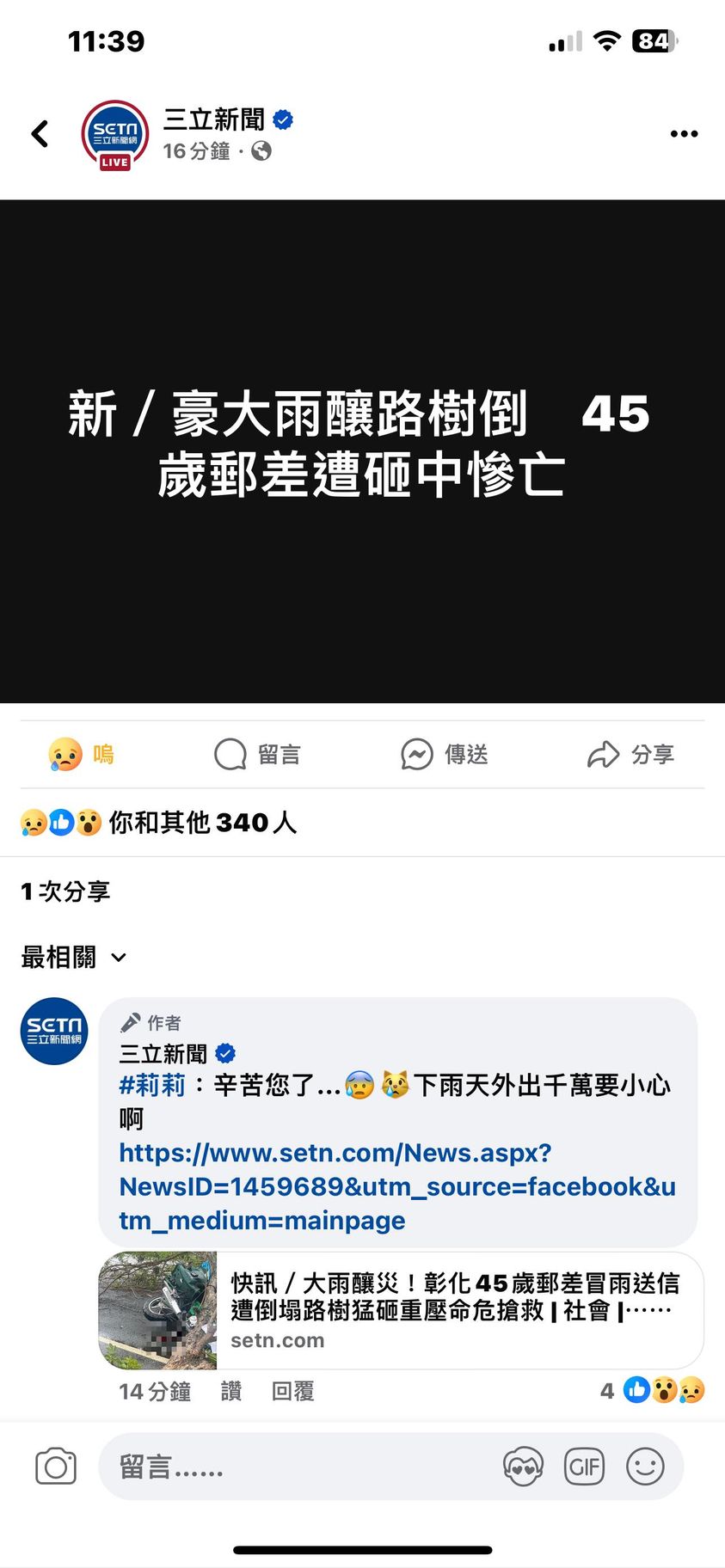Open the avatar sticker picker in the comment box
Screen dimensions: 725x1568
tap(523, 1467)
